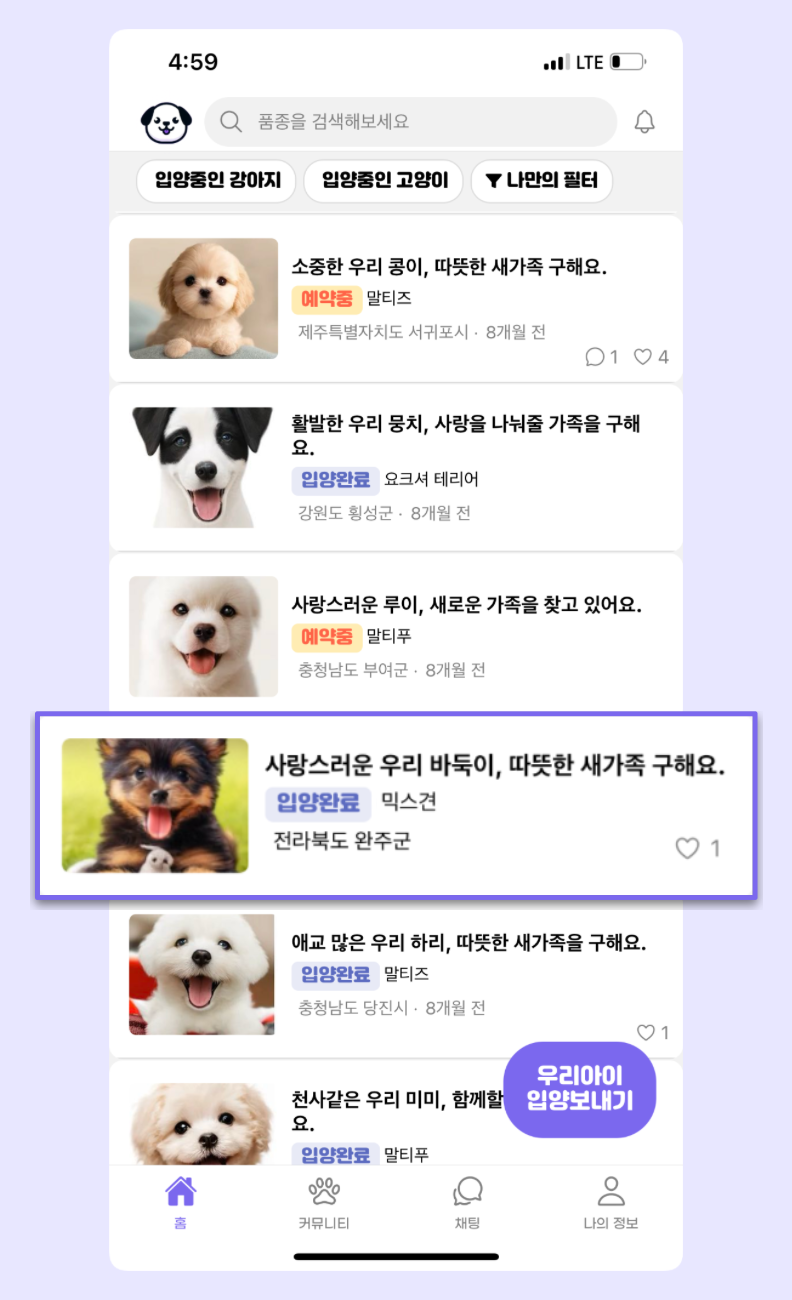Image resolution: width=792 pixels, height=1300 pixels.
Task: Tap the breed search field
Action: pos(410,122)
